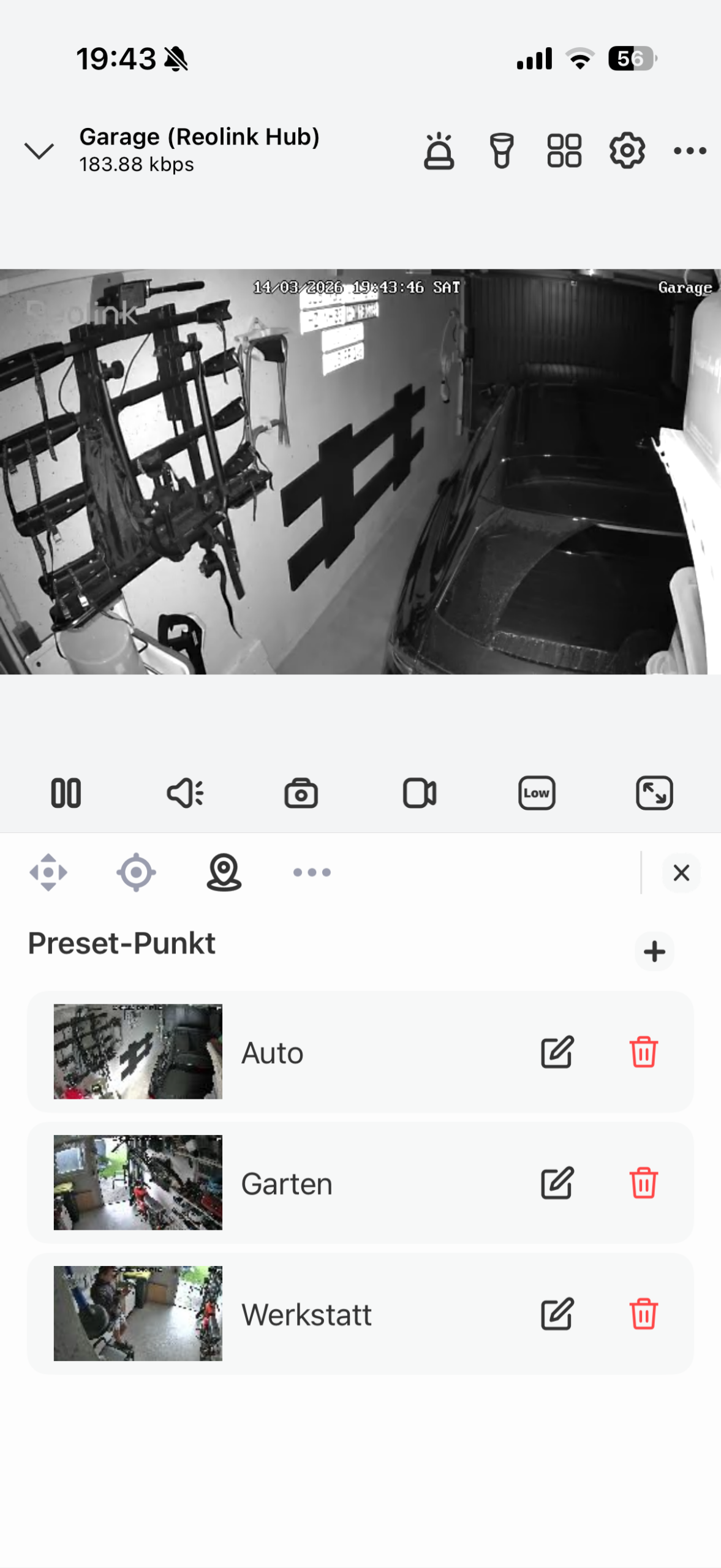Take a snapshot of the live view
Viewport: 721px width, 1568px height.
[301, 793]
